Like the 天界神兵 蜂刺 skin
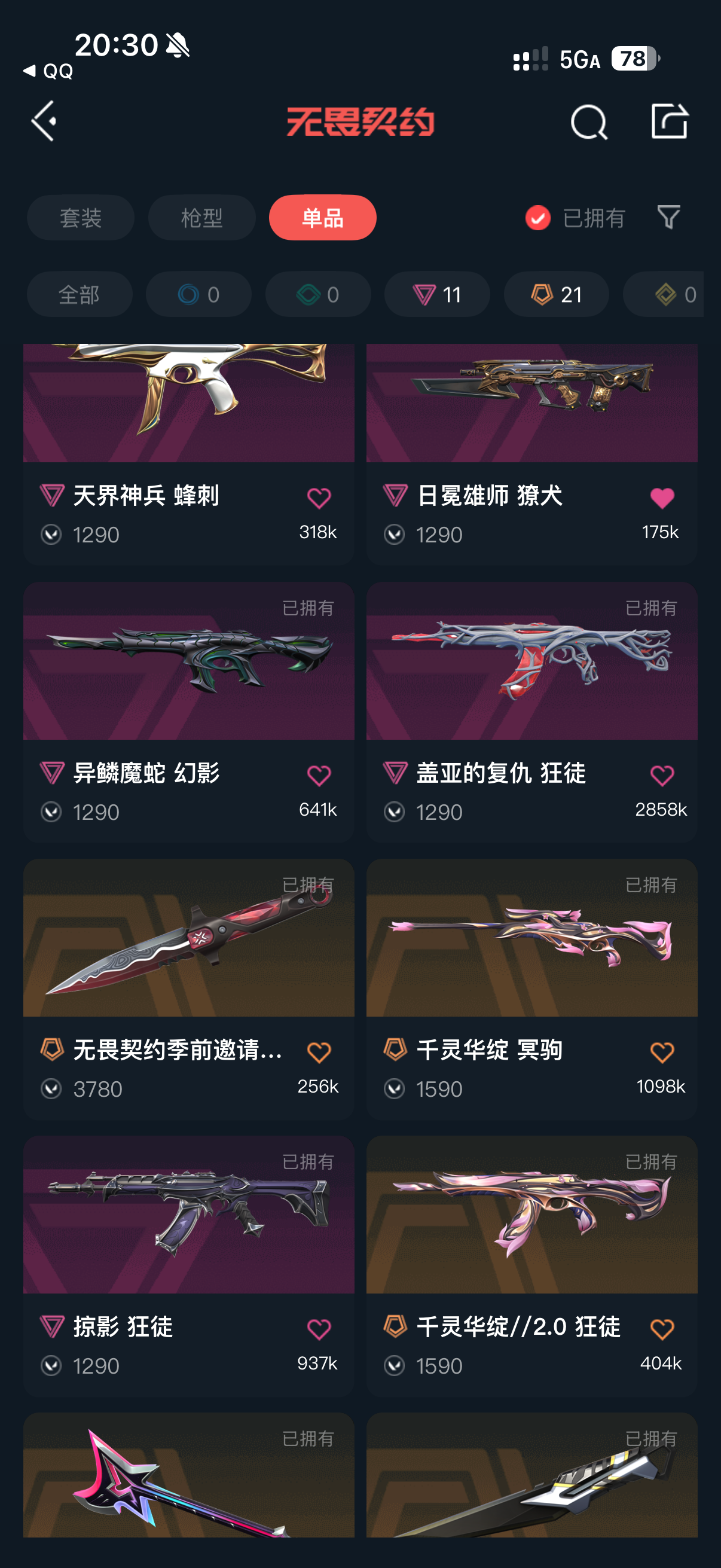 (x=319, y=498)
